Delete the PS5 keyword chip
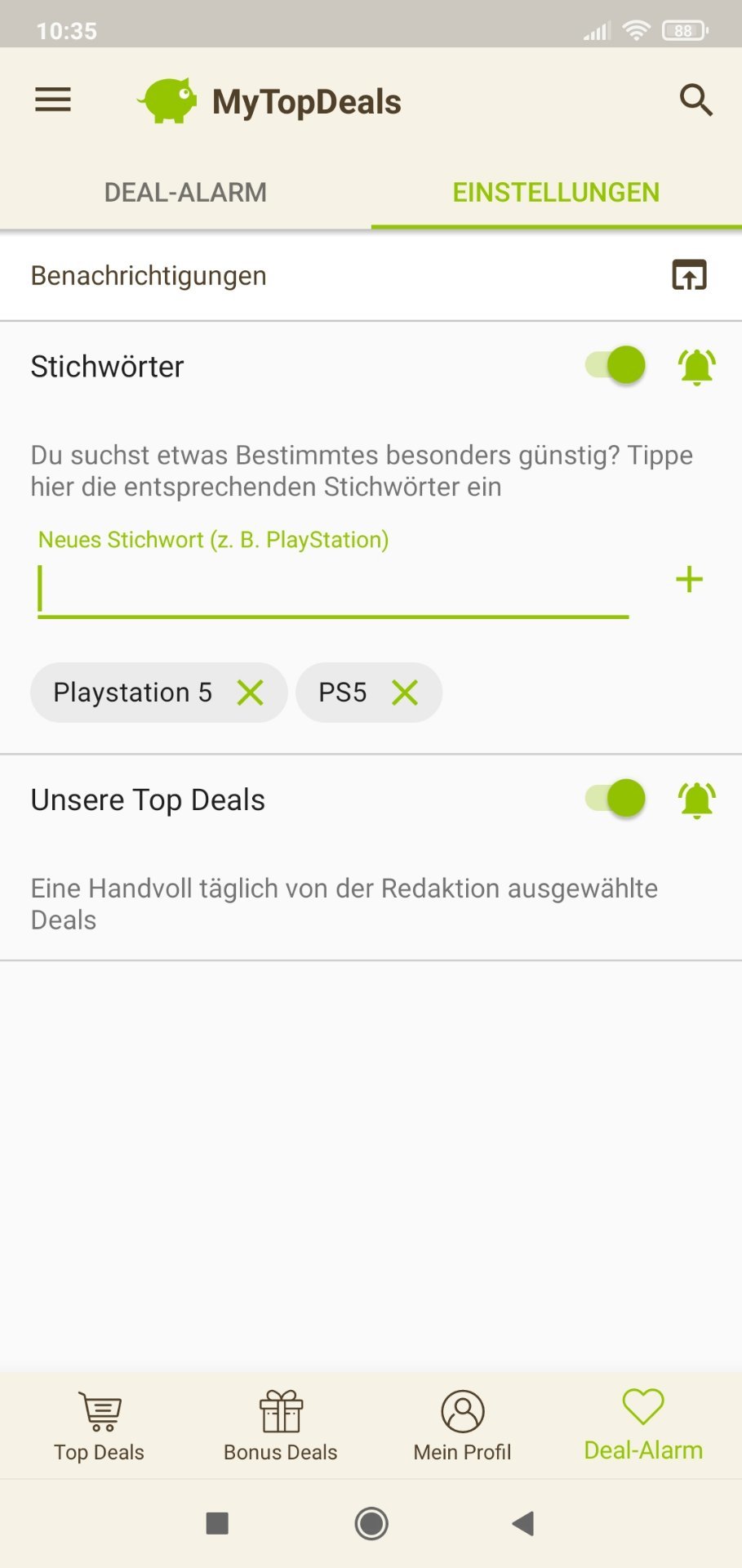The width and height of the screenshot is (742, 1568). click(405, 693)
